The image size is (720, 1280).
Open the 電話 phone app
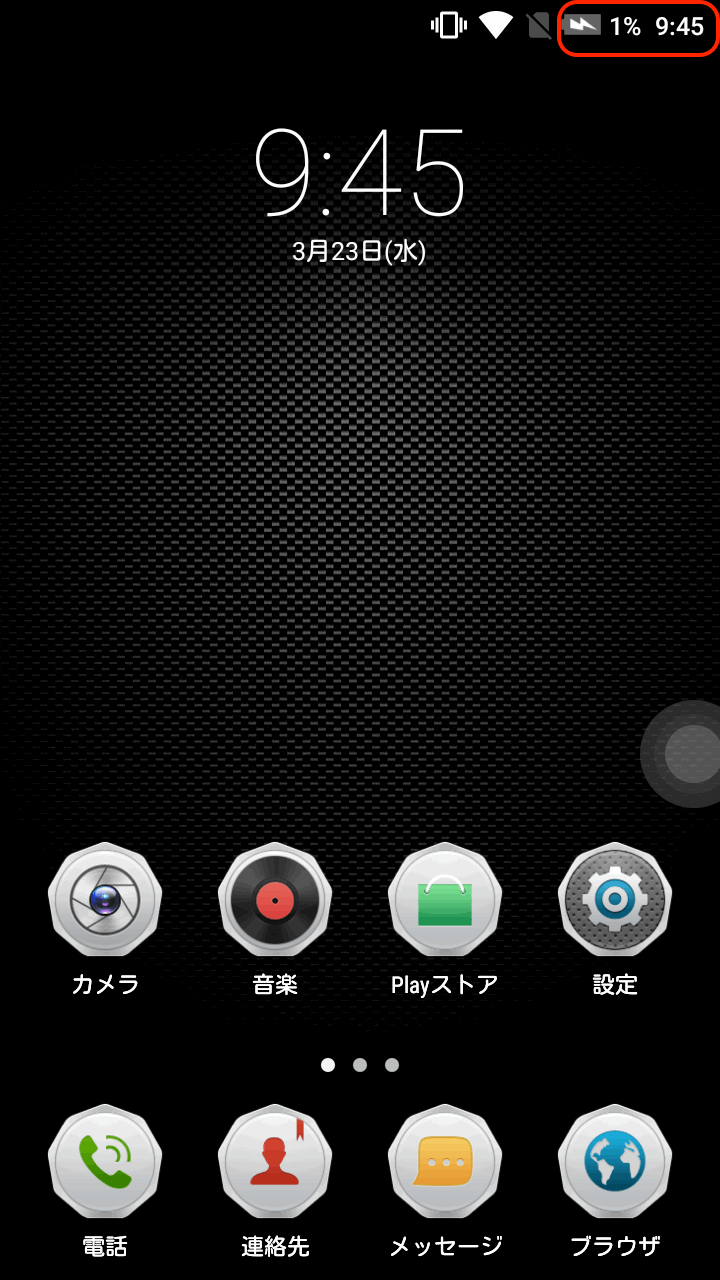(x=105, y=1162)
